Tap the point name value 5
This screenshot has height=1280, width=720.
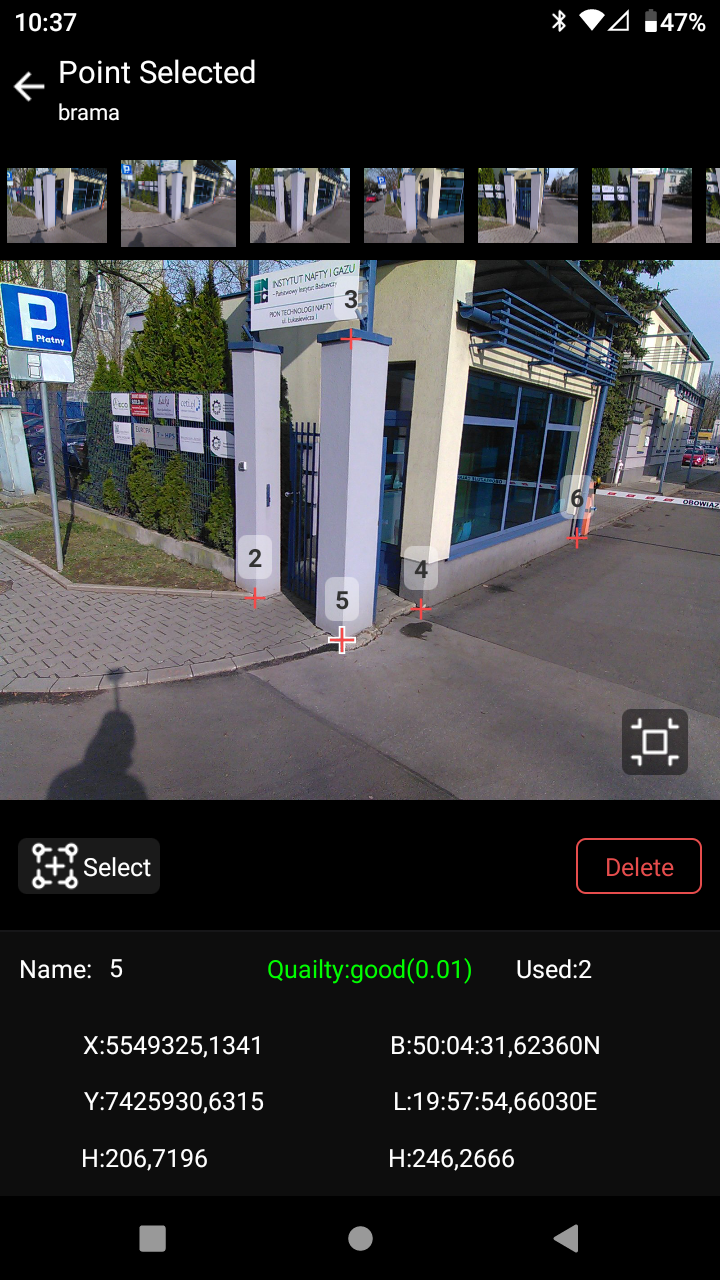point(117,968)
